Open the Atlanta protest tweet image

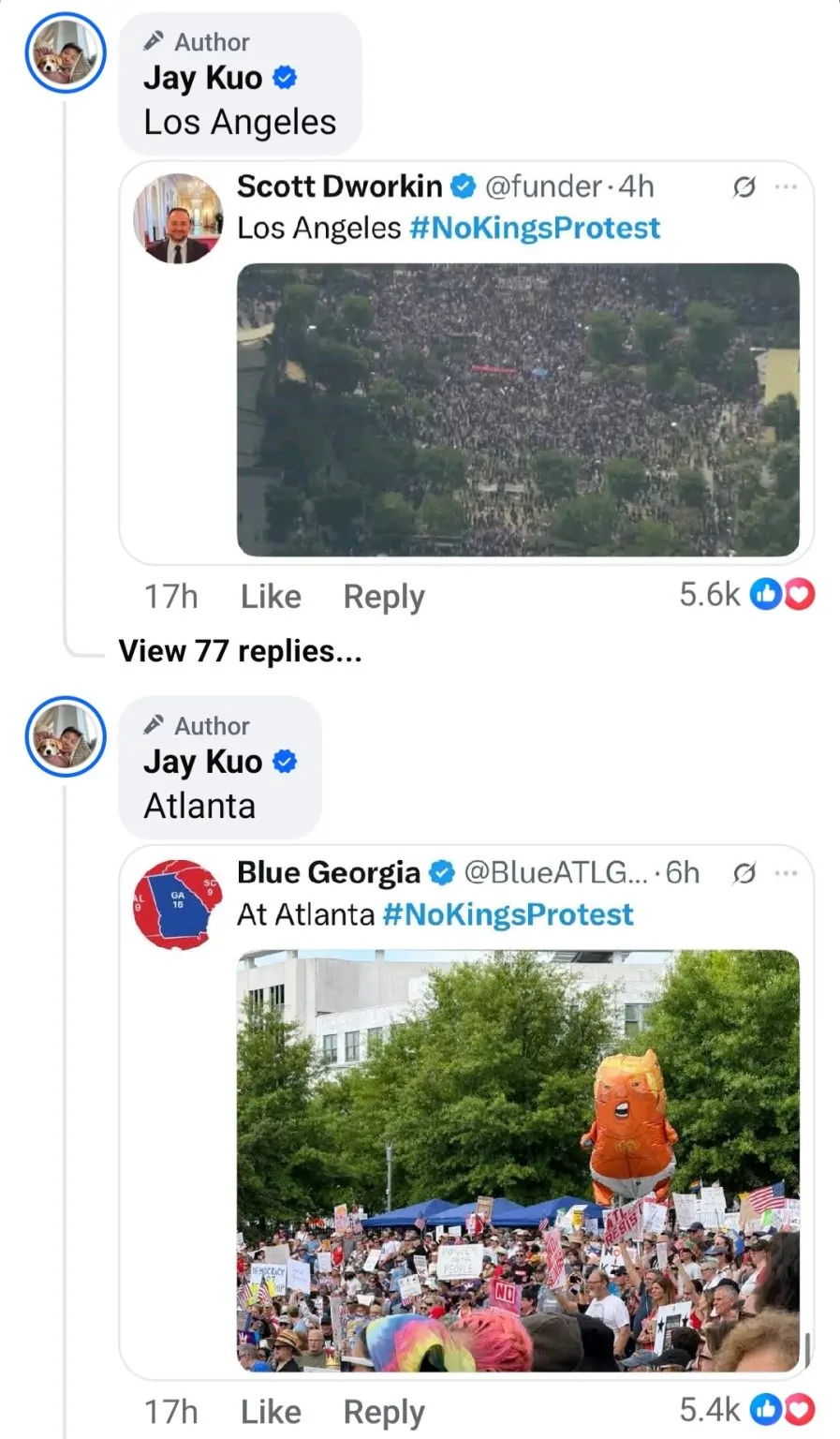point(518,1160)
